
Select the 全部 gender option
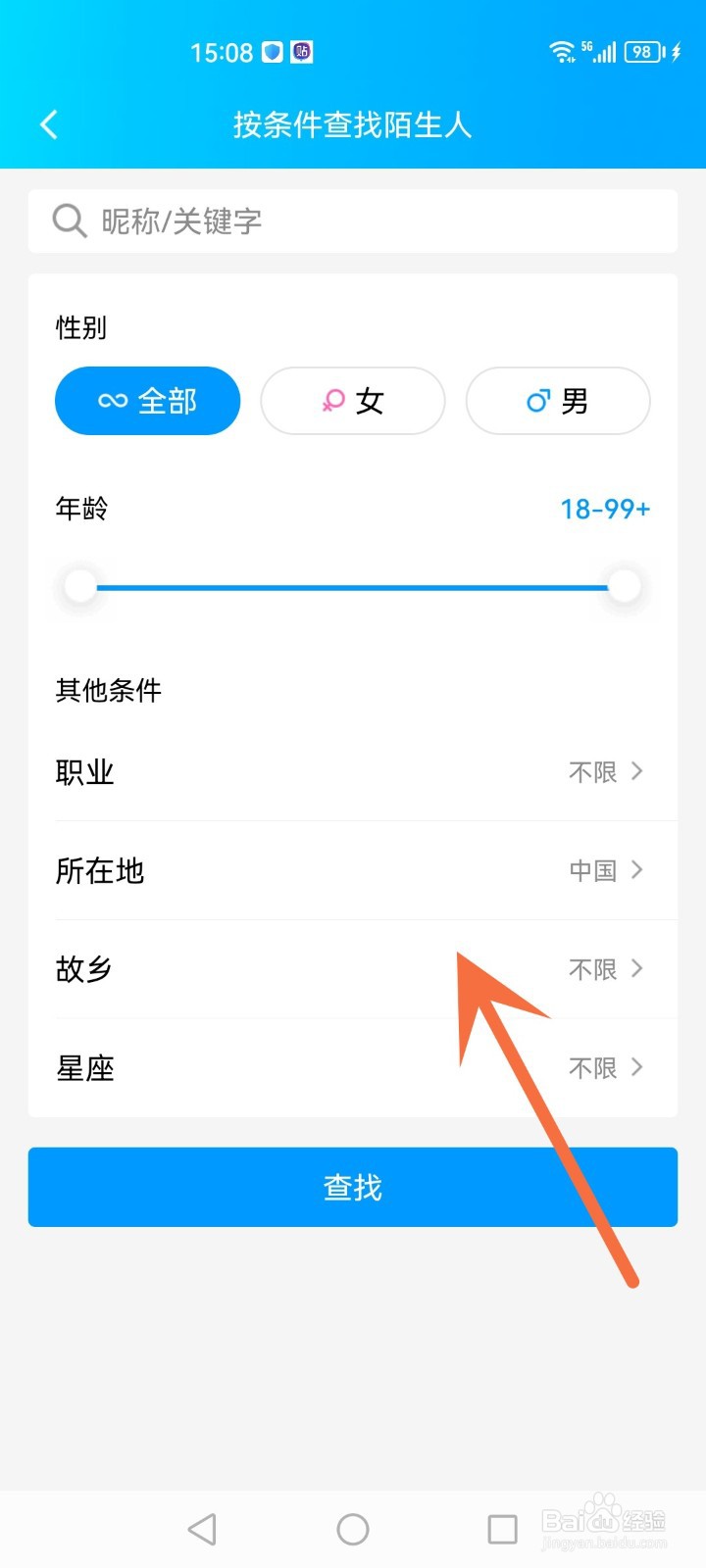(x=147, y=400)
